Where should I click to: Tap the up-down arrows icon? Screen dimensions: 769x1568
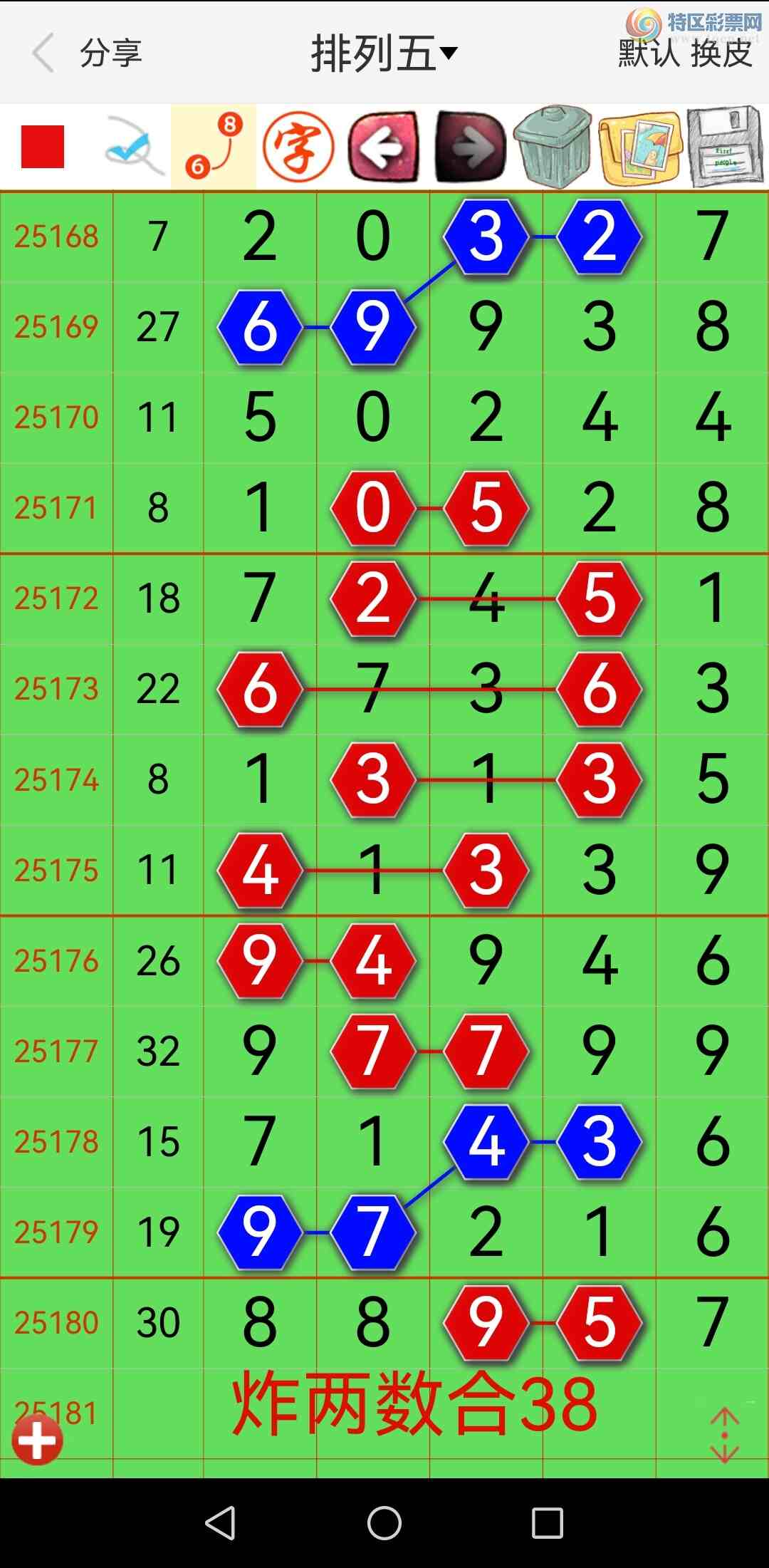(x=724, y=1435)
